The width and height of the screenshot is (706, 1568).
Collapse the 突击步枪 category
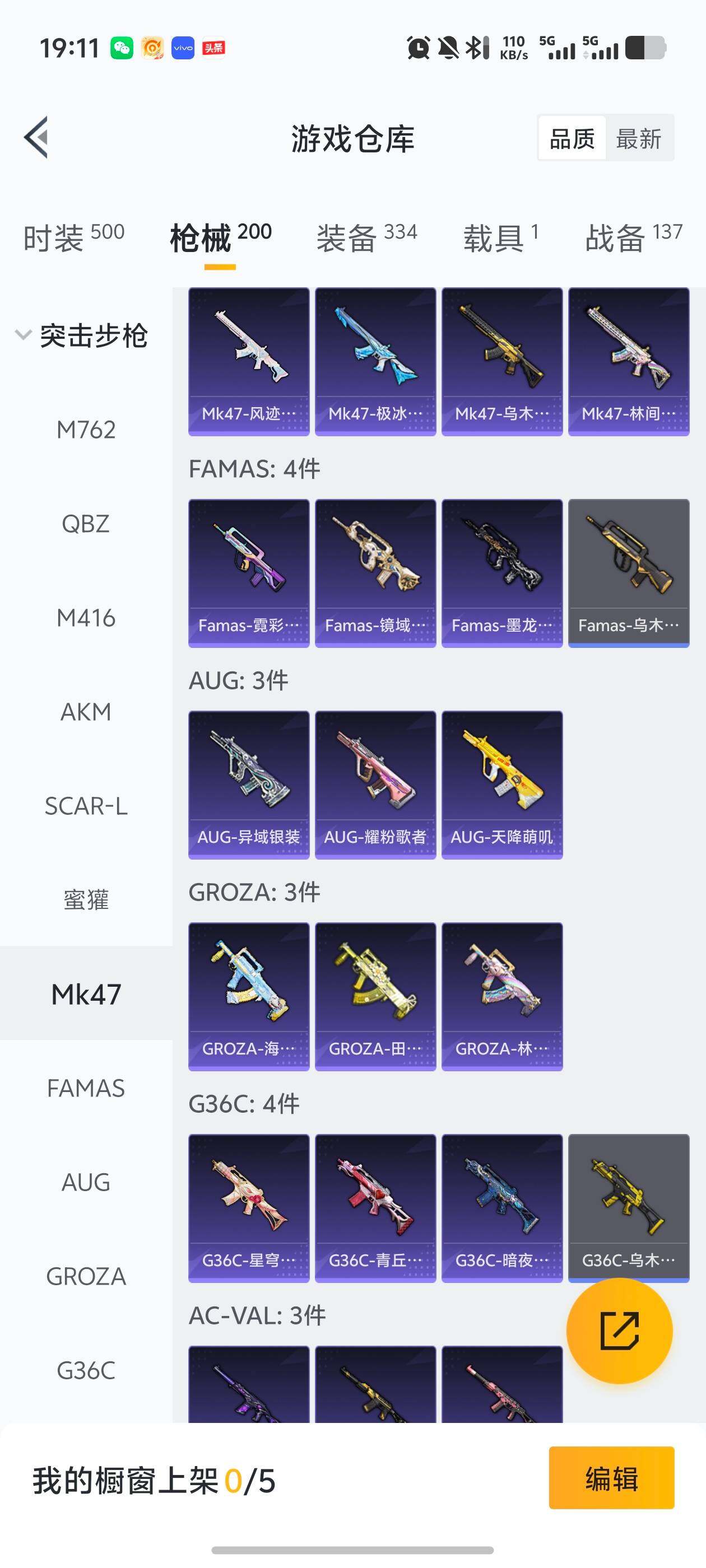click(82, 336)
